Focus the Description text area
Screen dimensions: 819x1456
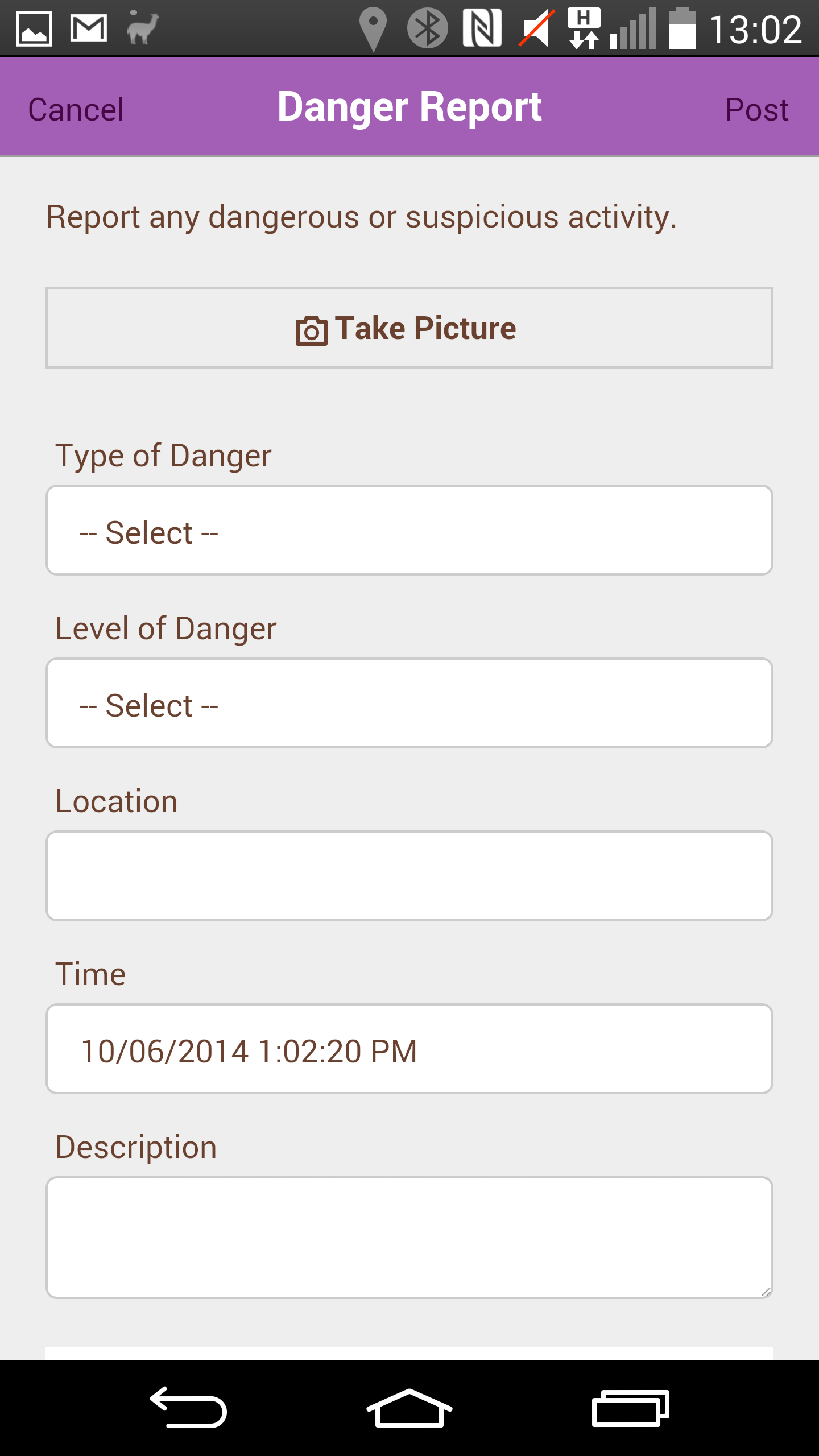coord(409,1238)
